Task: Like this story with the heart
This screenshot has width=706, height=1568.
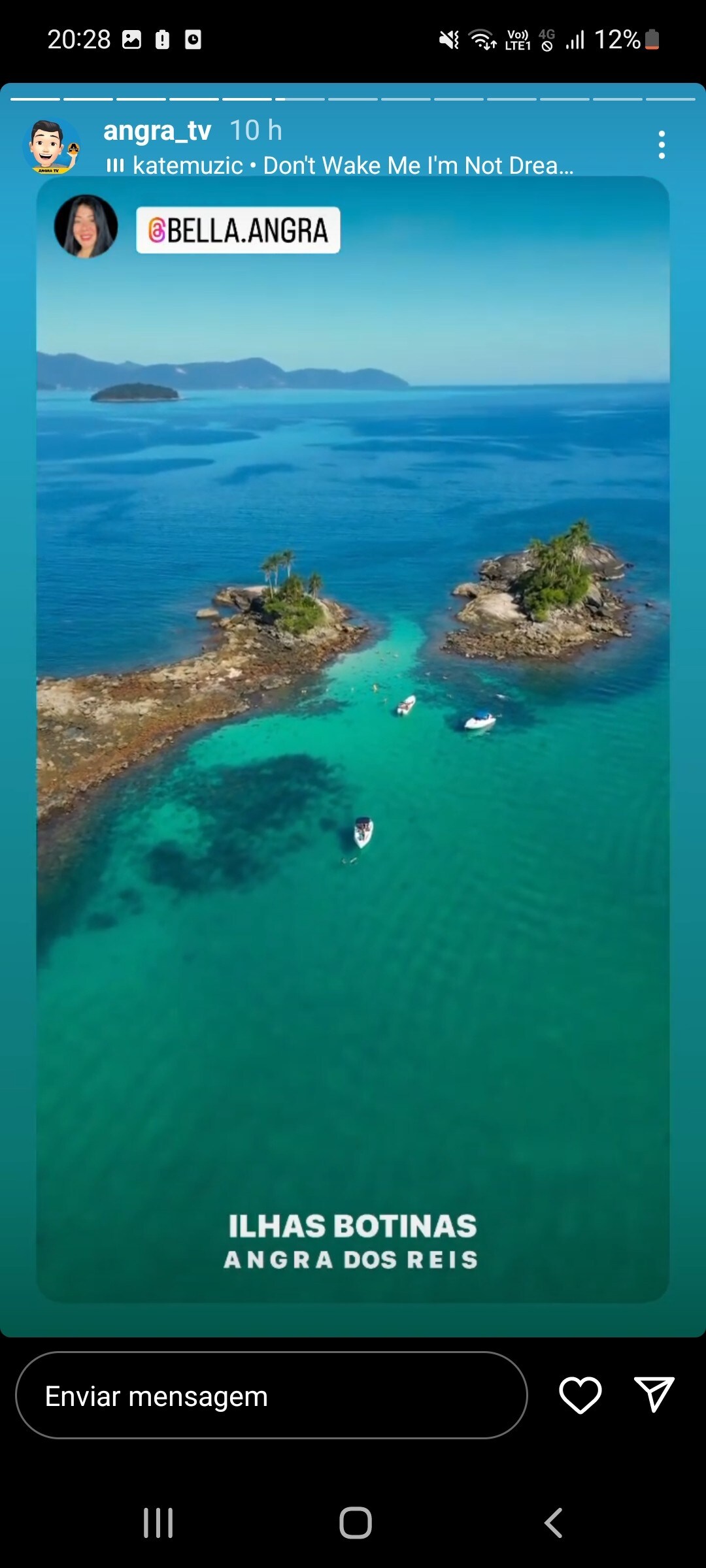Action: pyautogui.click(x=580, y=1395)
